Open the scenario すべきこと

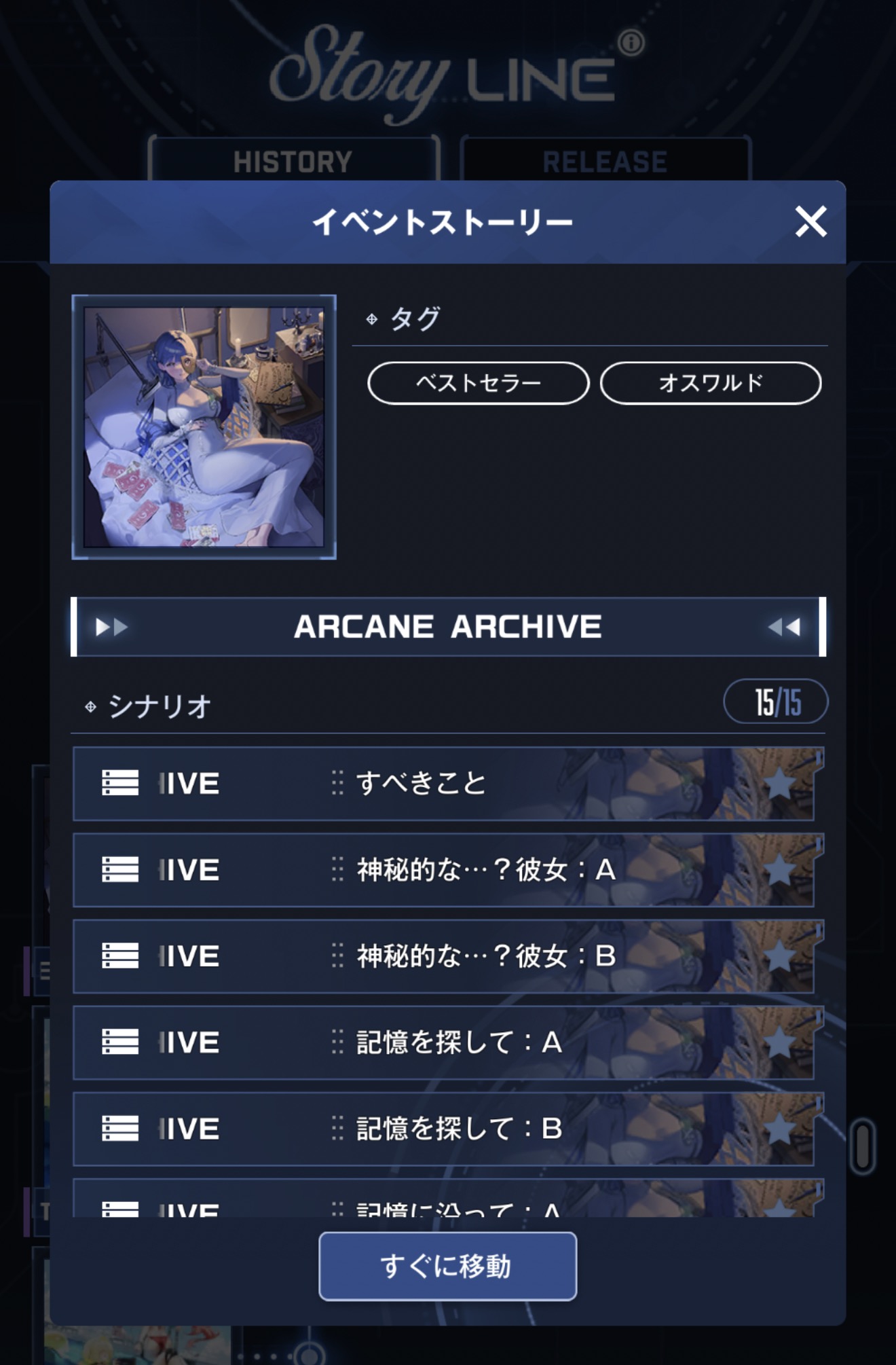point(421,783)
